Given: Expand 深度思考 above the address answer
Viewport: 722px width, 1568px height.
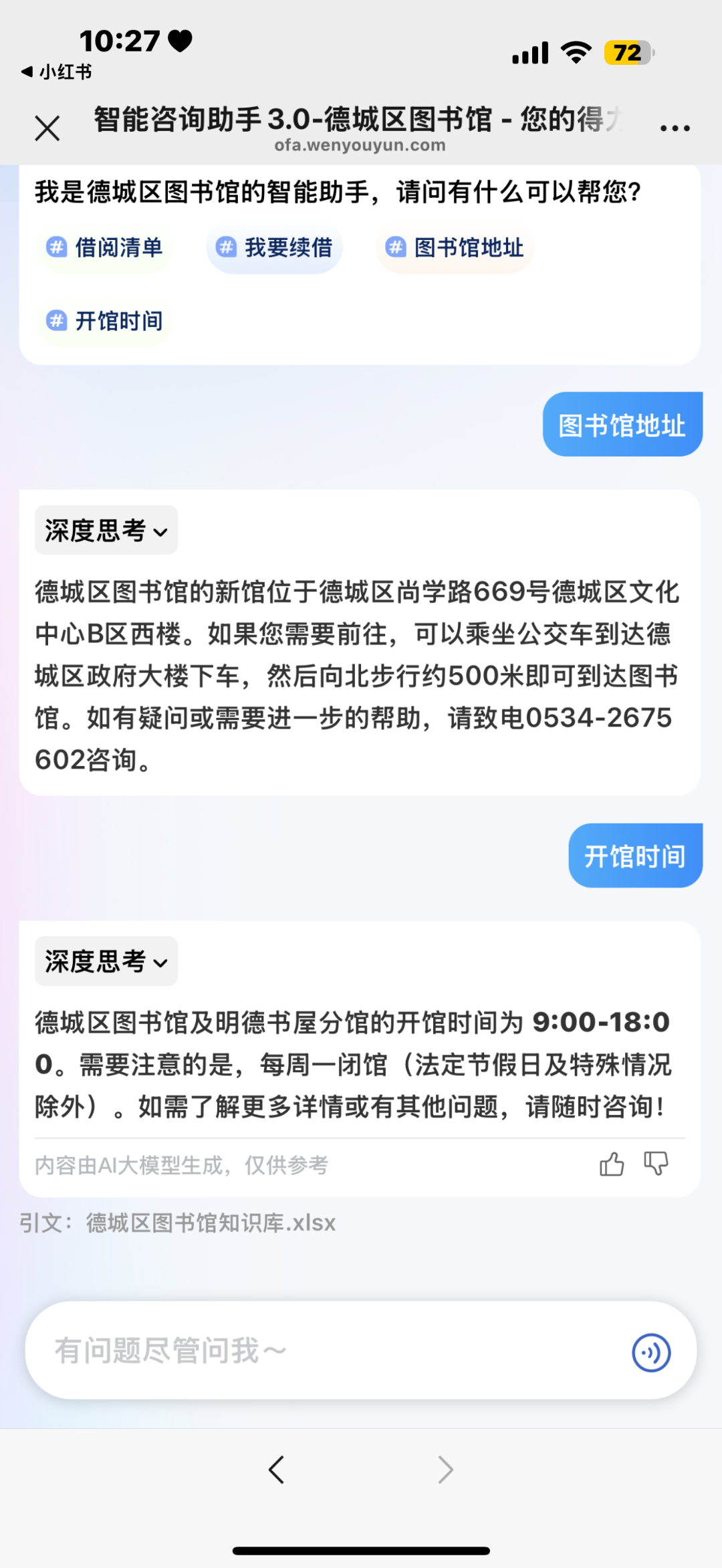Looking at the screenshot, I should coord(106,531).
